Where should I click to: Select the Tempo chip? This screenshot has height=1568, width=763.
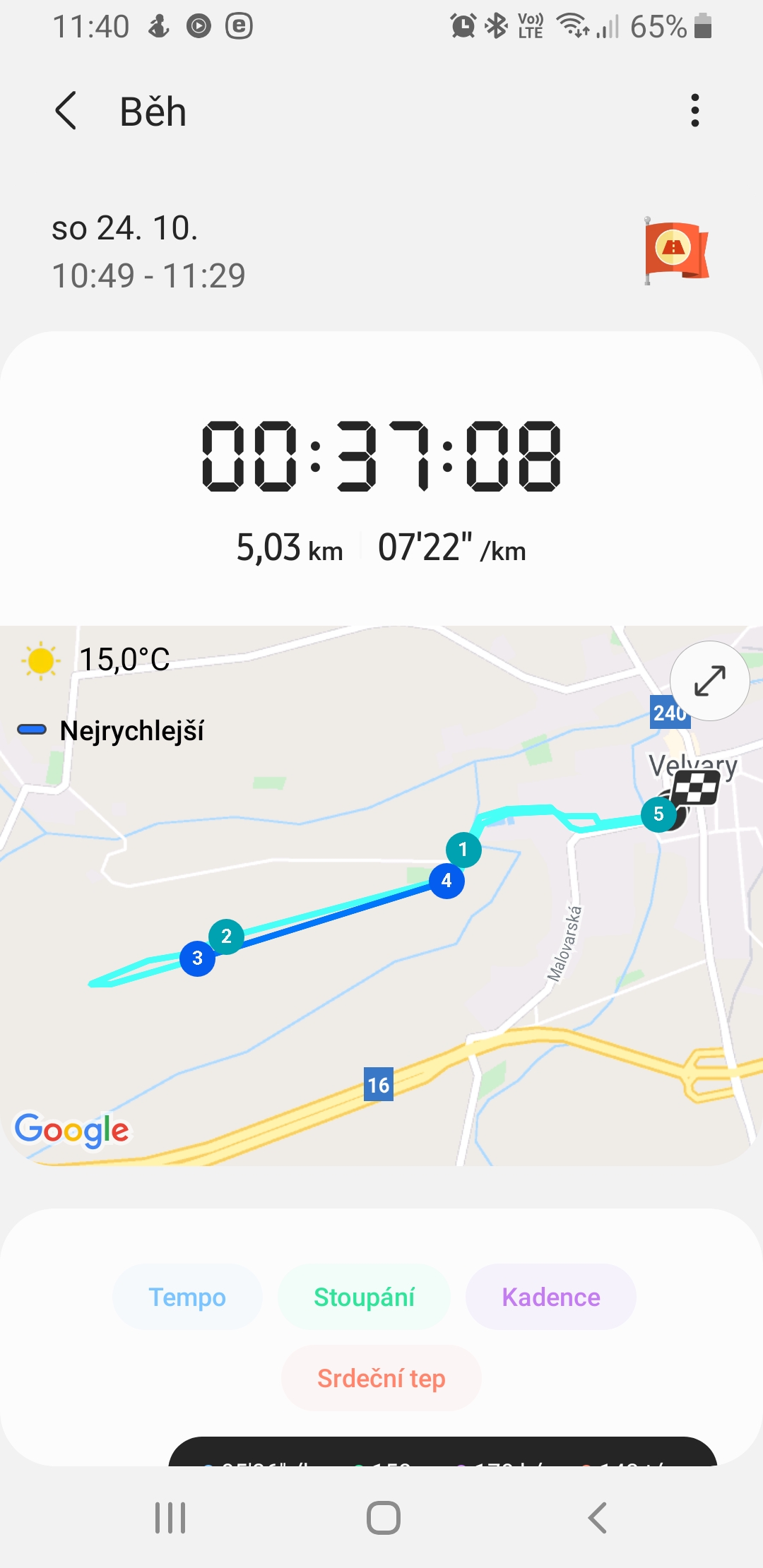[x=187, y=1297]
